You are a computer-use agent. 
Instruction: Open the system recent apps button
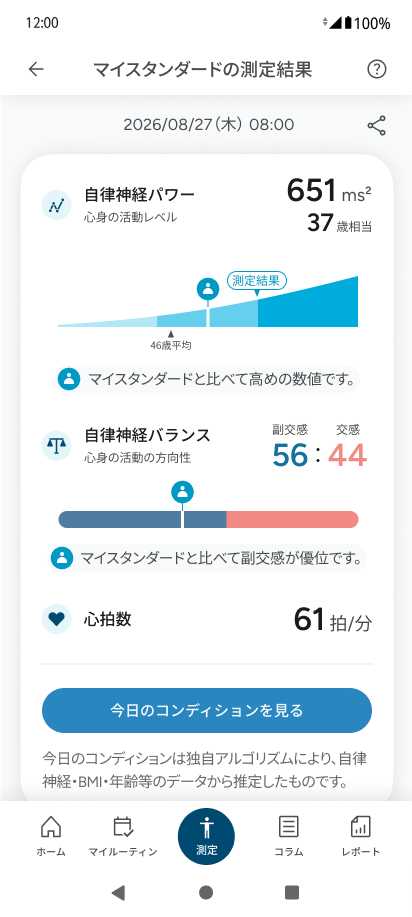click(x=291, y=892)
